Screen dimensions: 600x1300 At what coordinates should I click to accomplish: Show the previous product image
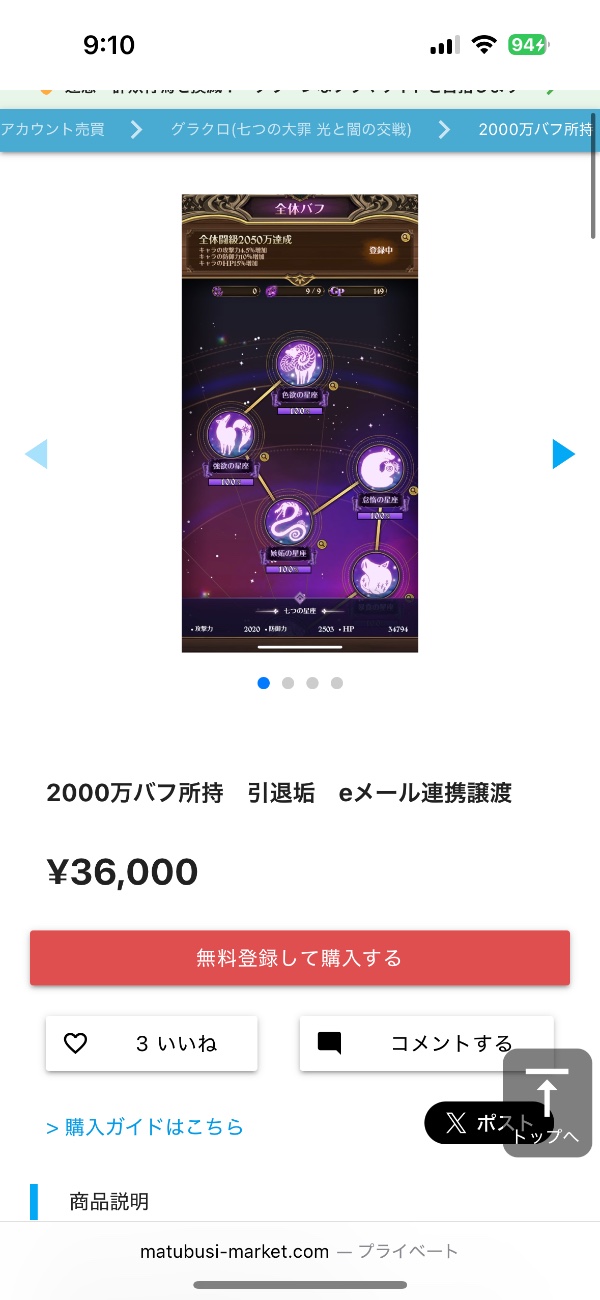click(x=36, y=454)
